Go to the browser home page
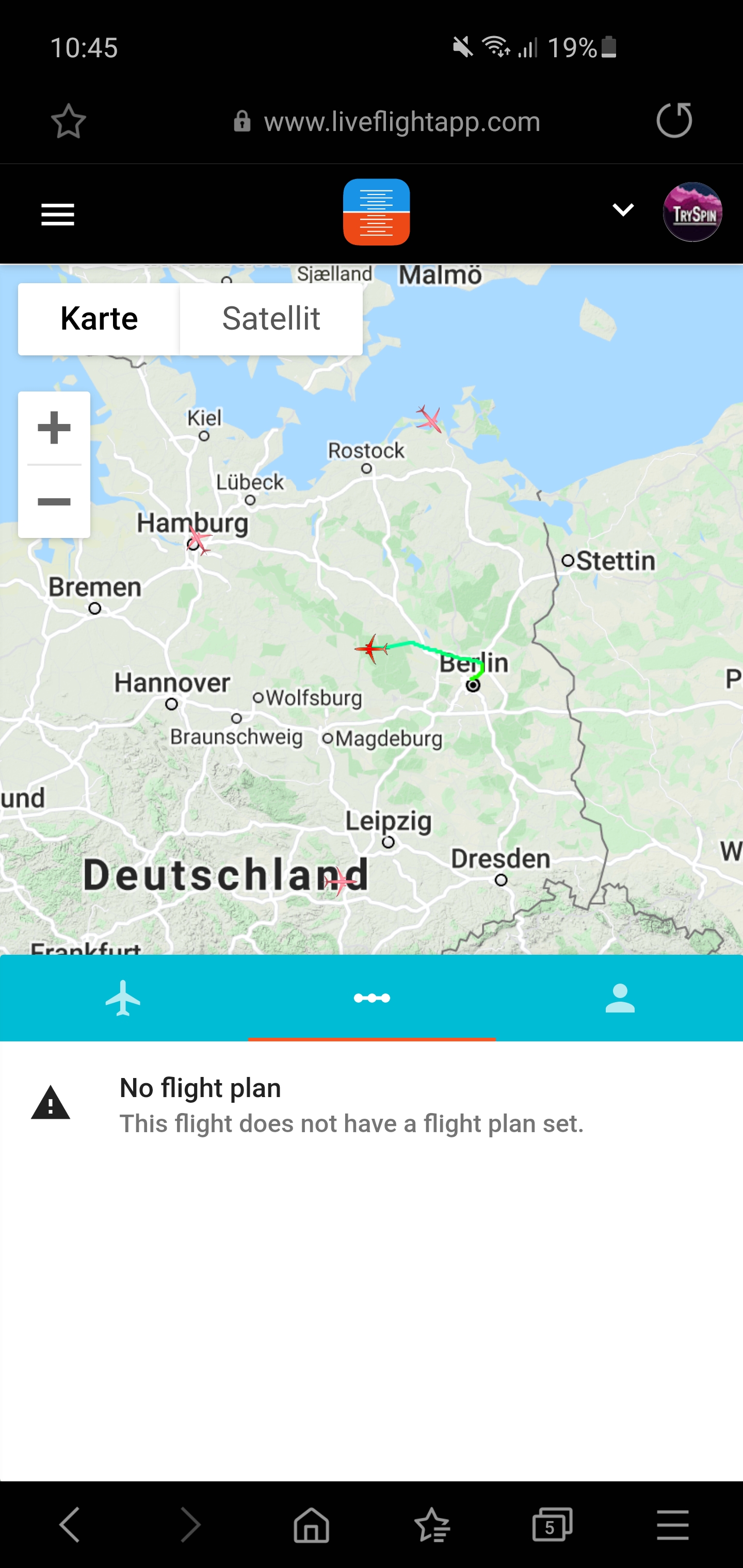This screenshot has width=743, height=1568. coord(311,1525)
